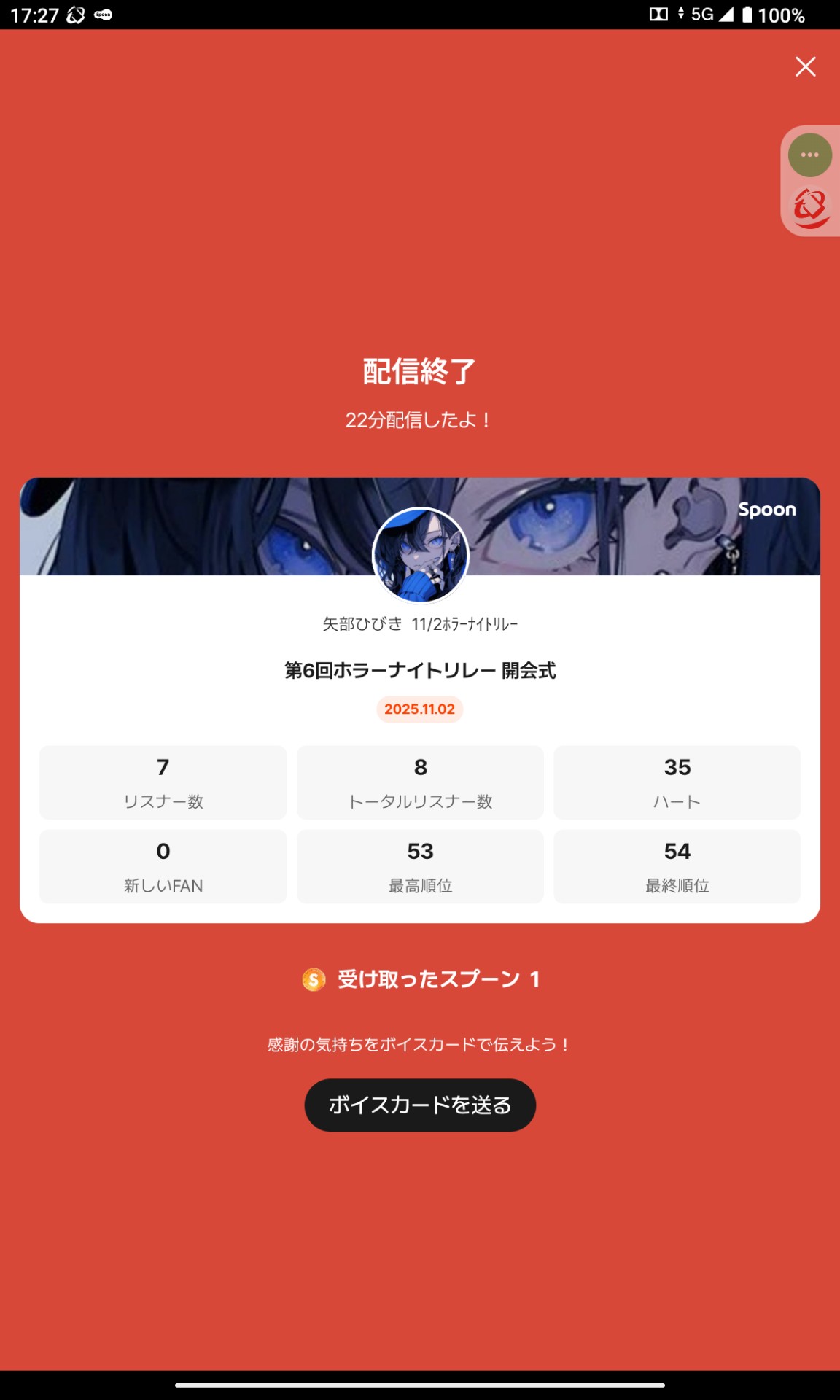The image size is (840, 1400).
Task: Tap the red floating swirl icon
Action: (x=810, y=208)
